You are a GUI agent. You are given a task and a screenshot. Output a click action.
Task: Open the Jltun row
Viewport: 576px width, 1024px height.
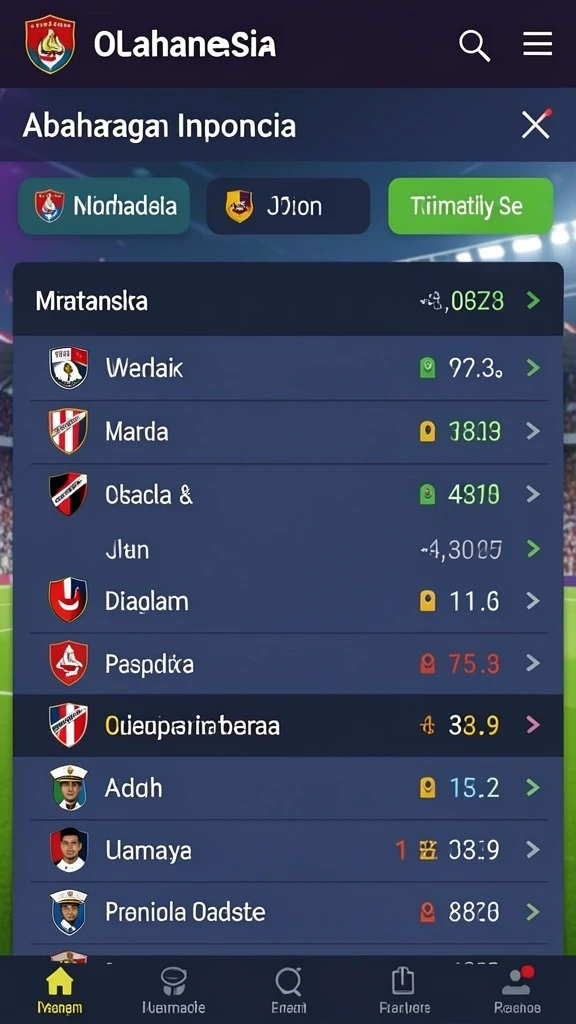pos(288,549)
